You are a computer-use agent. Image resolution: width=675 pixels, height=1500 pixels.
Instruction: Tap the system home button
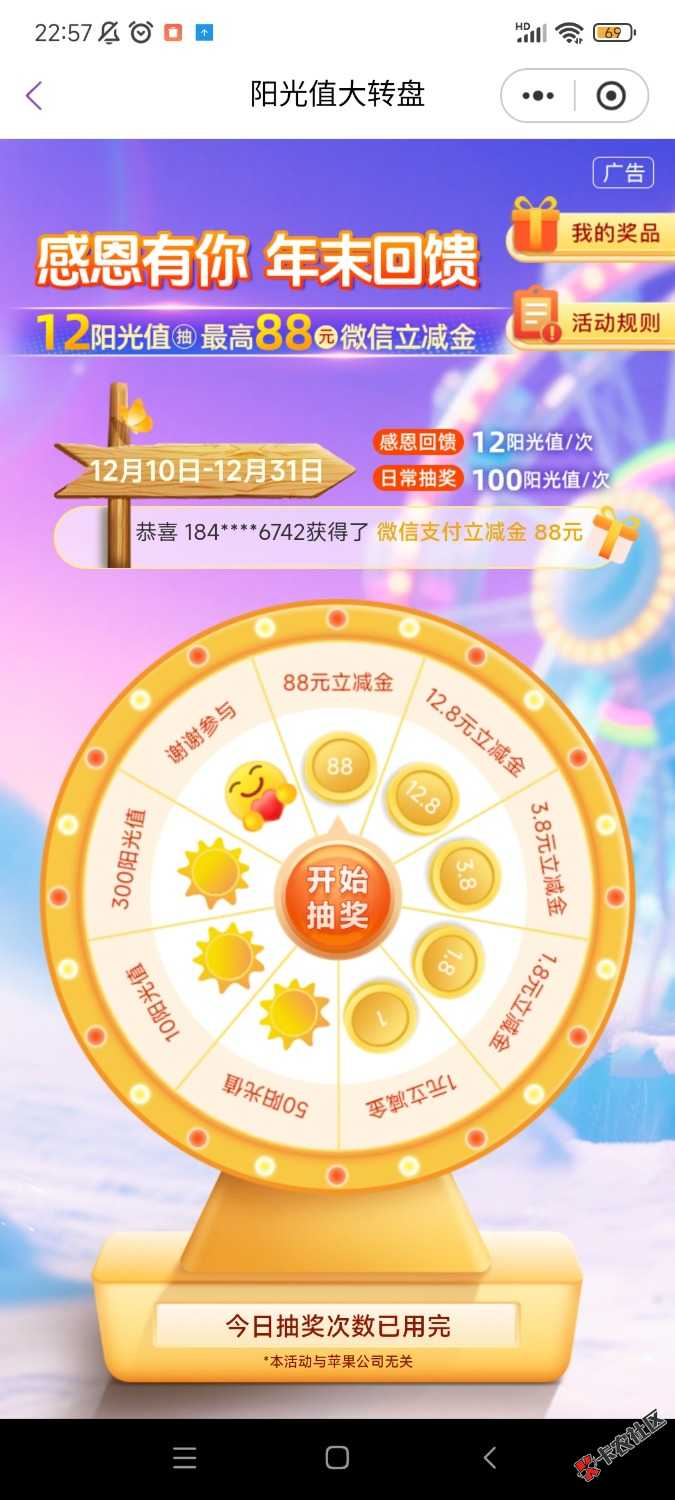[x=337, y=1458]
